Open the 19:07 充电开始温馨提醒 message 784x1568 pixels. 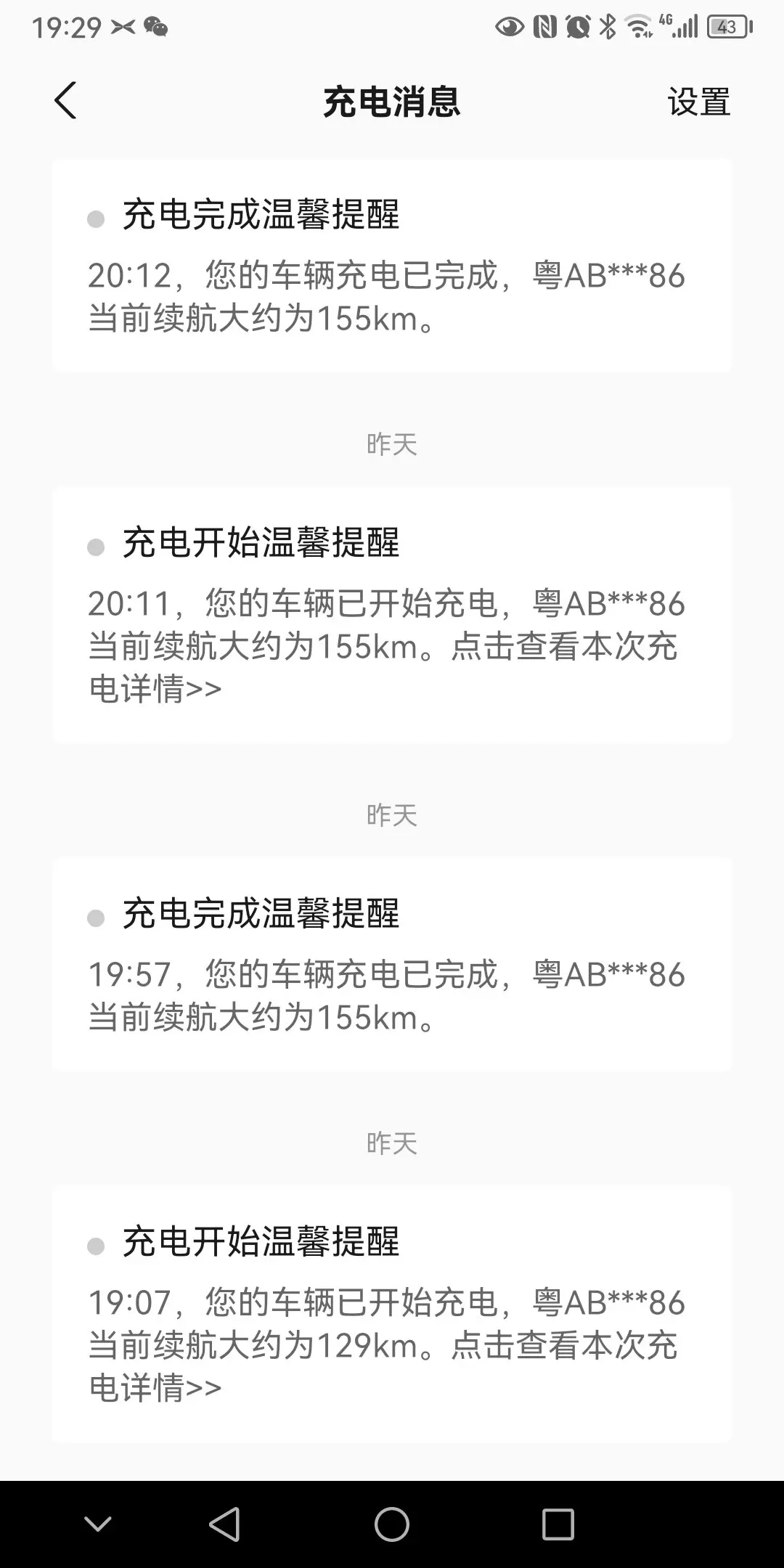(392, 1314)
